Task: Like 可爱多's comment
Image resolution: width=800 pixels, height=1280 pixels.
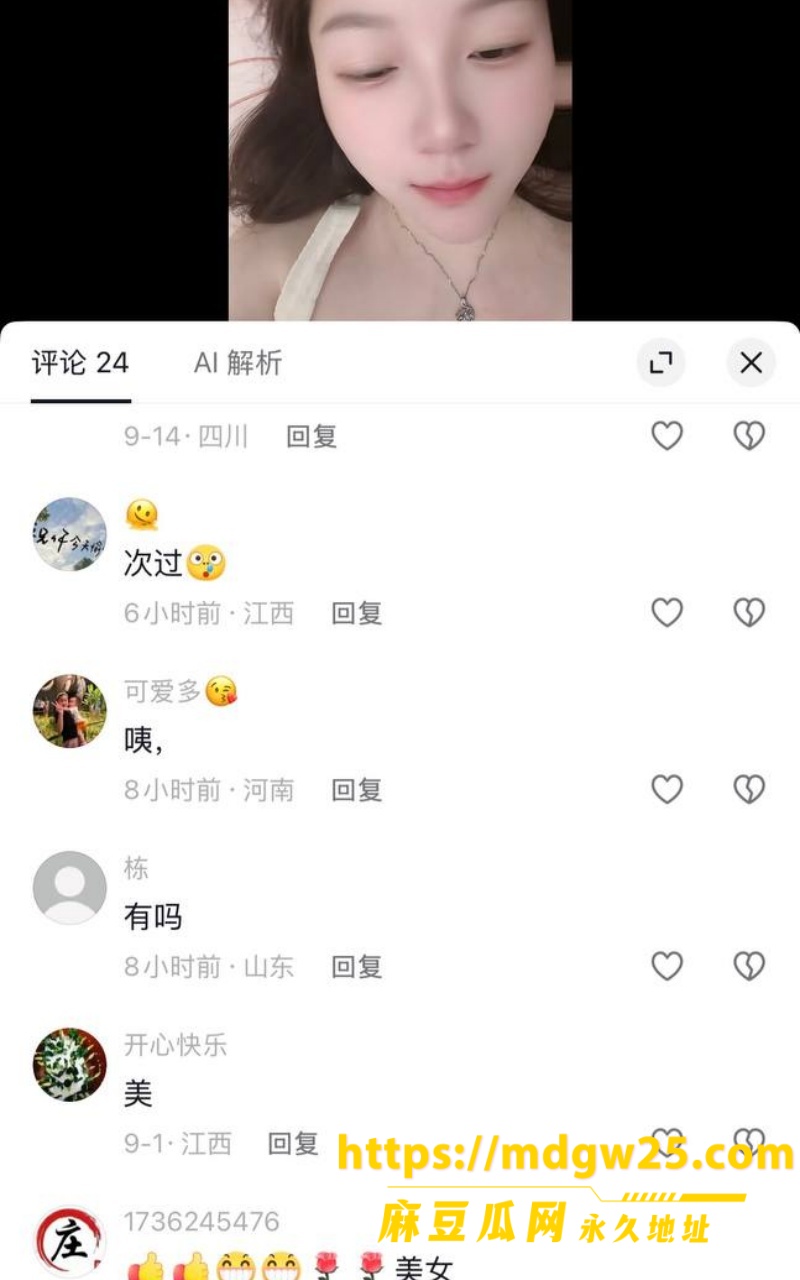Action: pyautogui.click(x=667, y=789)
